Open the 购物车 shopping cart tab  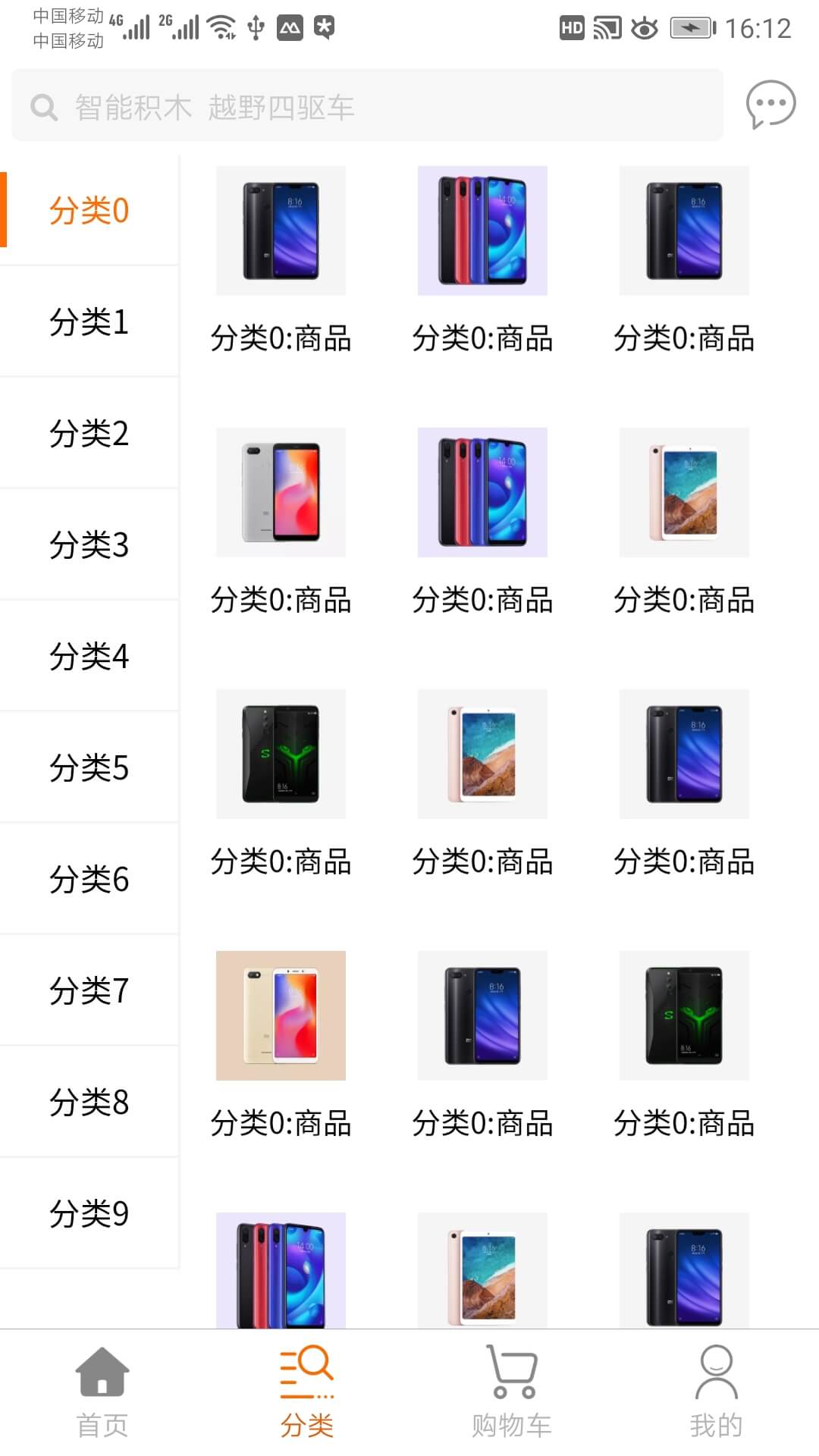pos(512,1392)
